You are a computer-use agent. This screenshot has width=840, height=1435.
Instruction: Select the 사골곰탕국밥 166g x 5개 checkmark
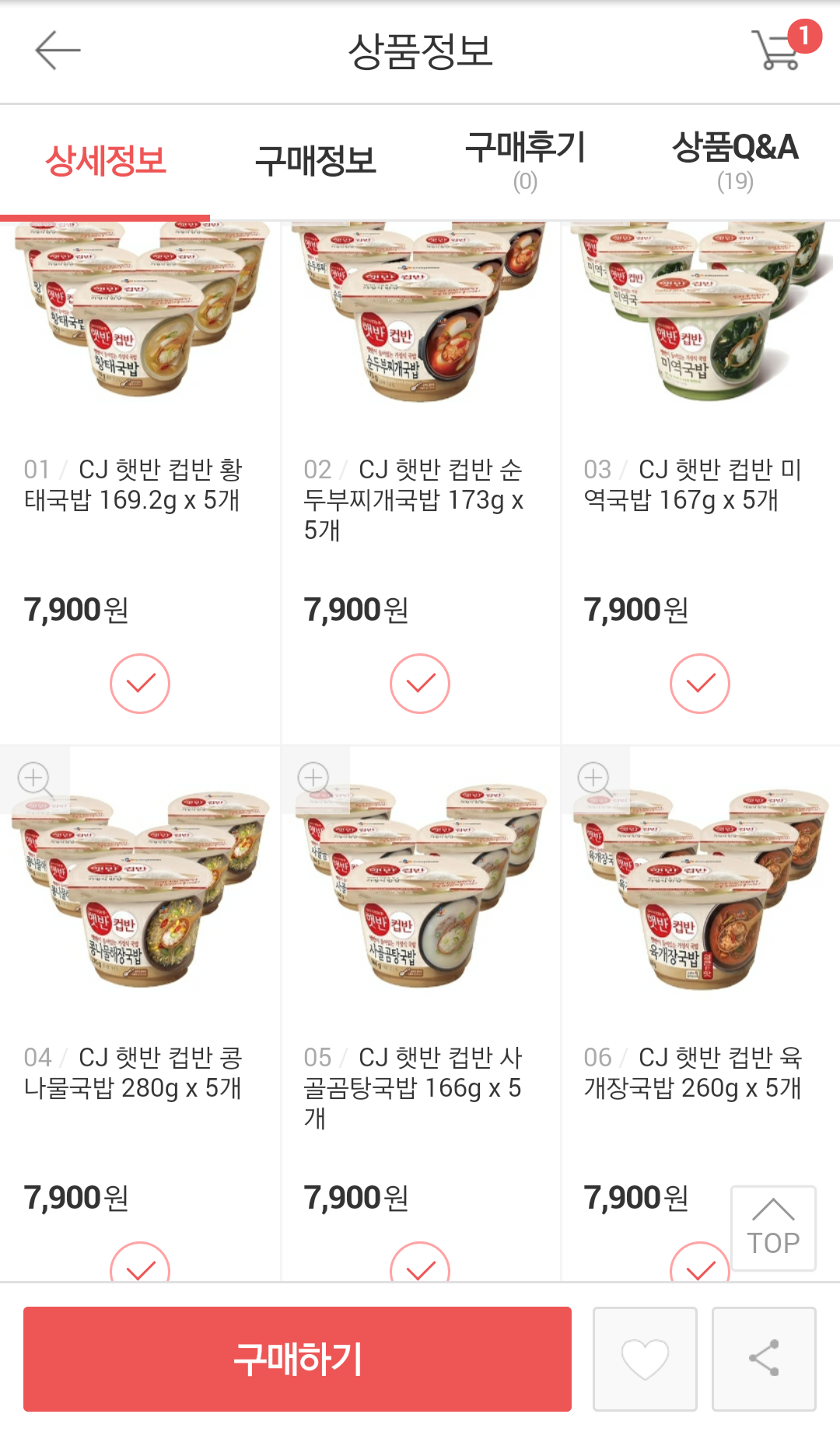pyautogui.click(x=420, y=1265)
